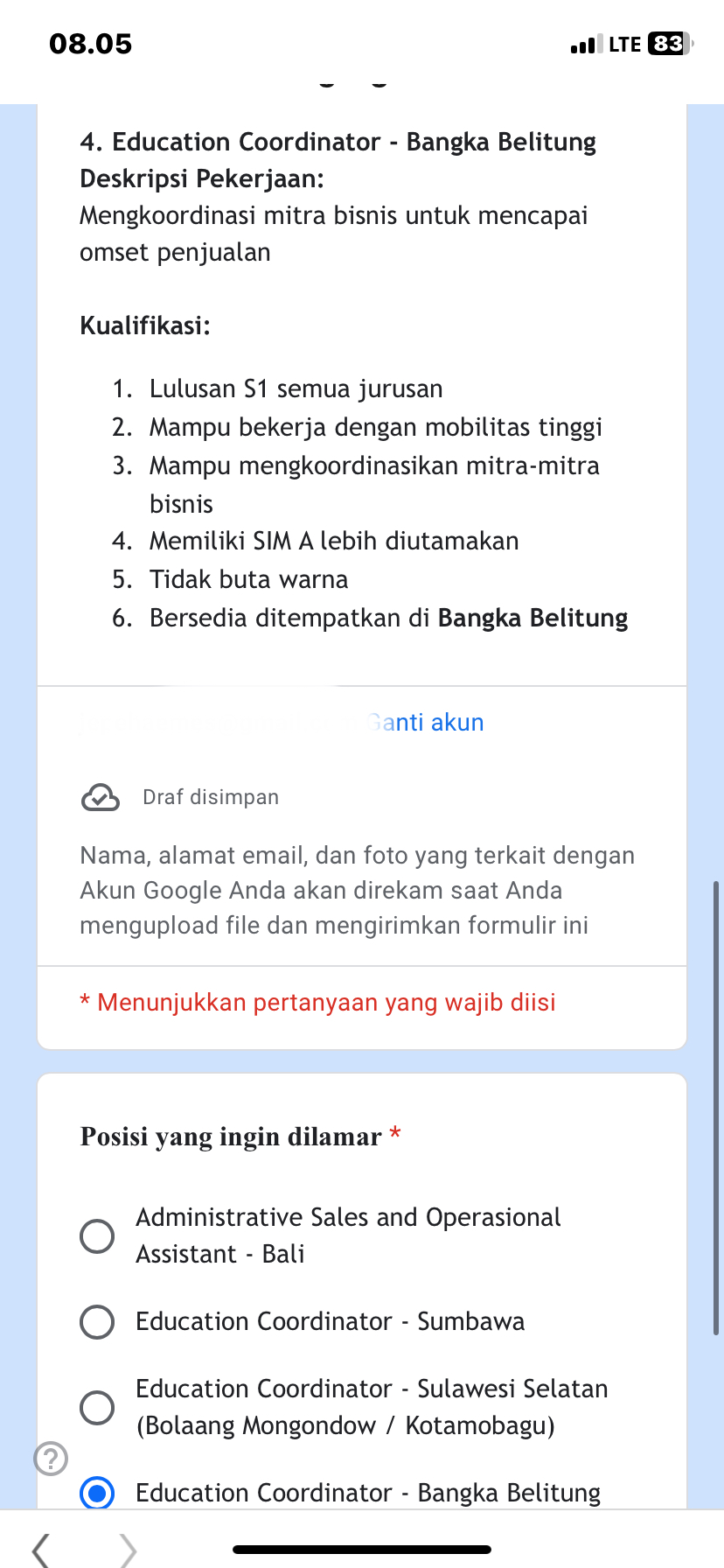
Task: Tap the Ganti akun link
Action: 427,723
